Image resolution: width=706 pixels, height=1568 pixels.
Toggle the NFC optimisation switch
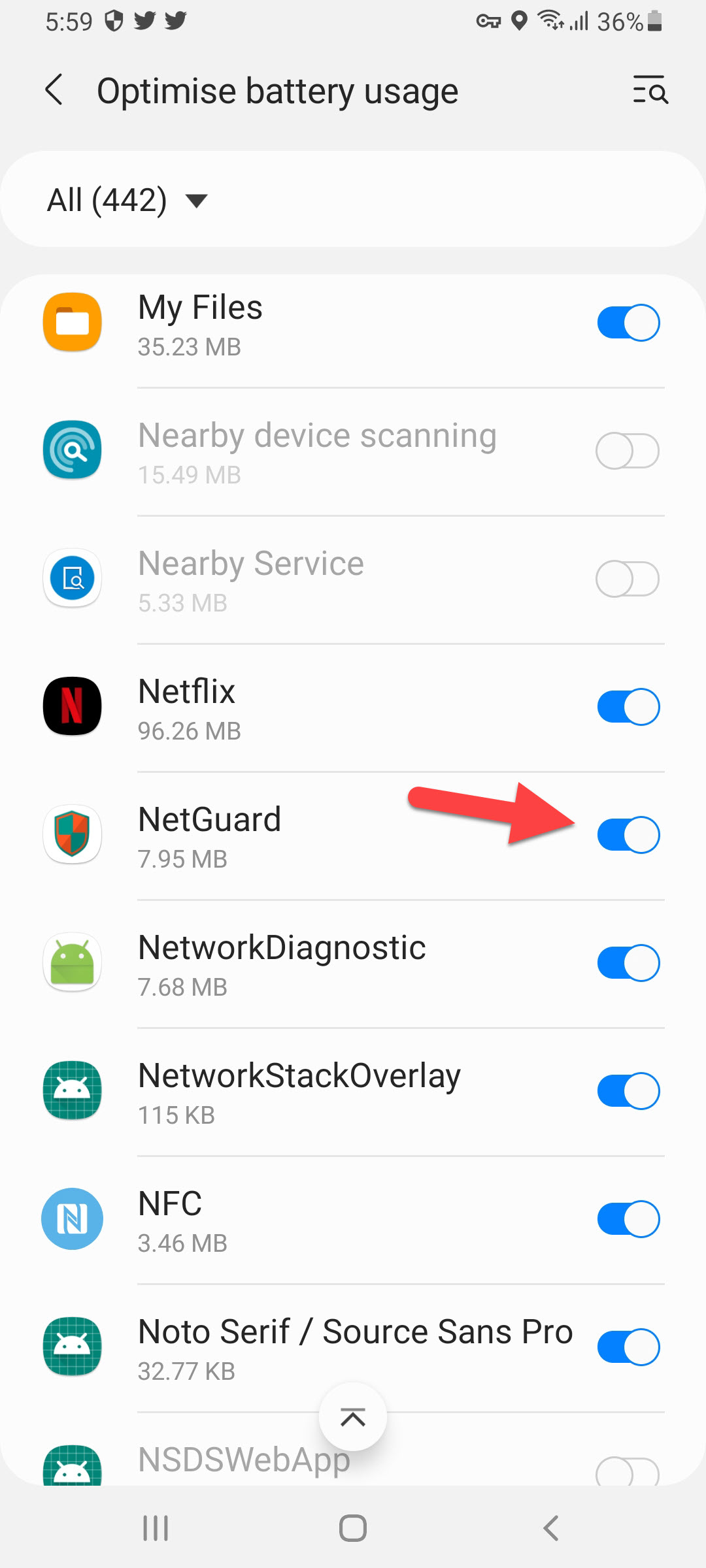click(628, 1219)
